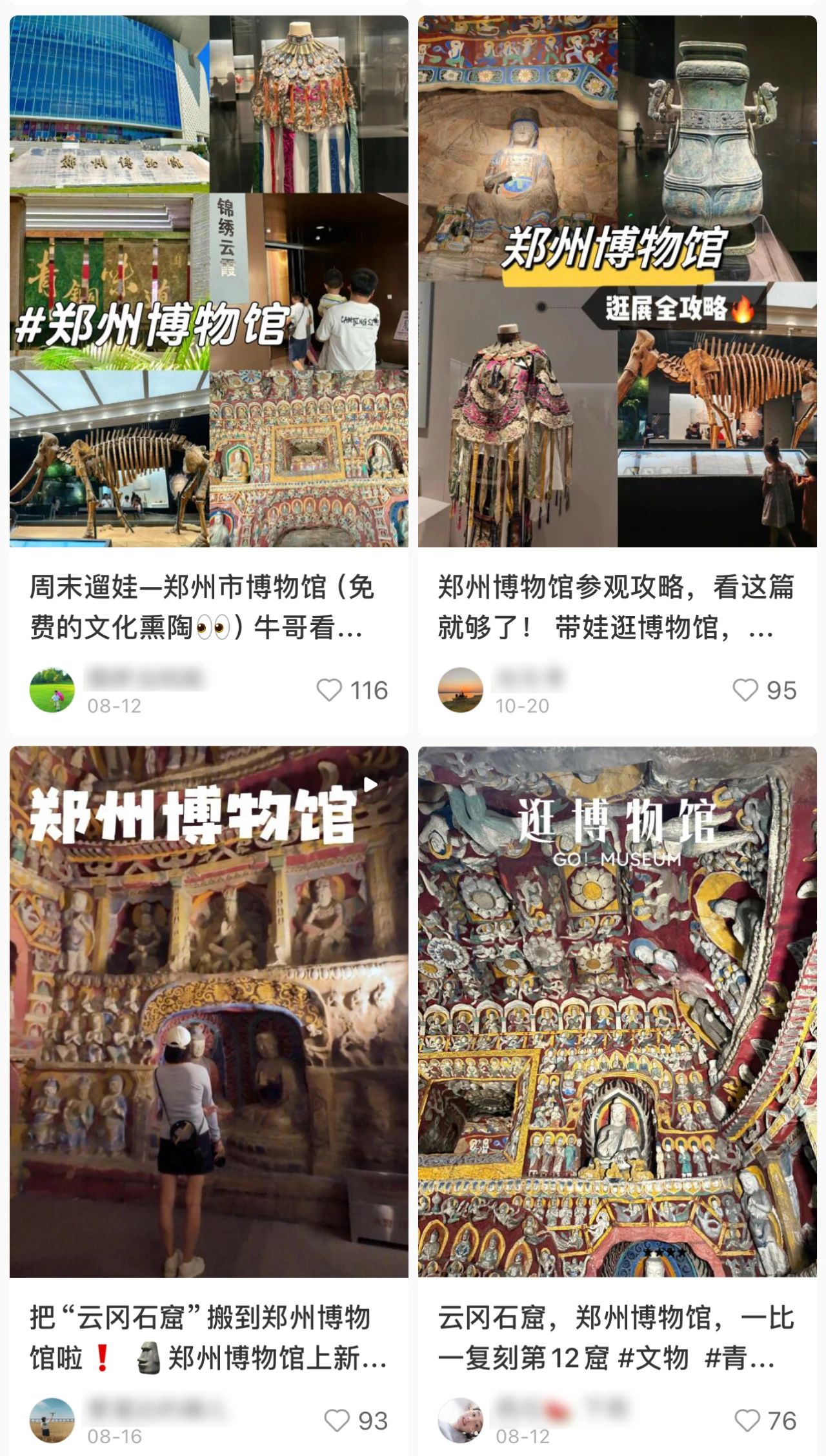View author profile of the 周末遛娃 post

[52, 690]
